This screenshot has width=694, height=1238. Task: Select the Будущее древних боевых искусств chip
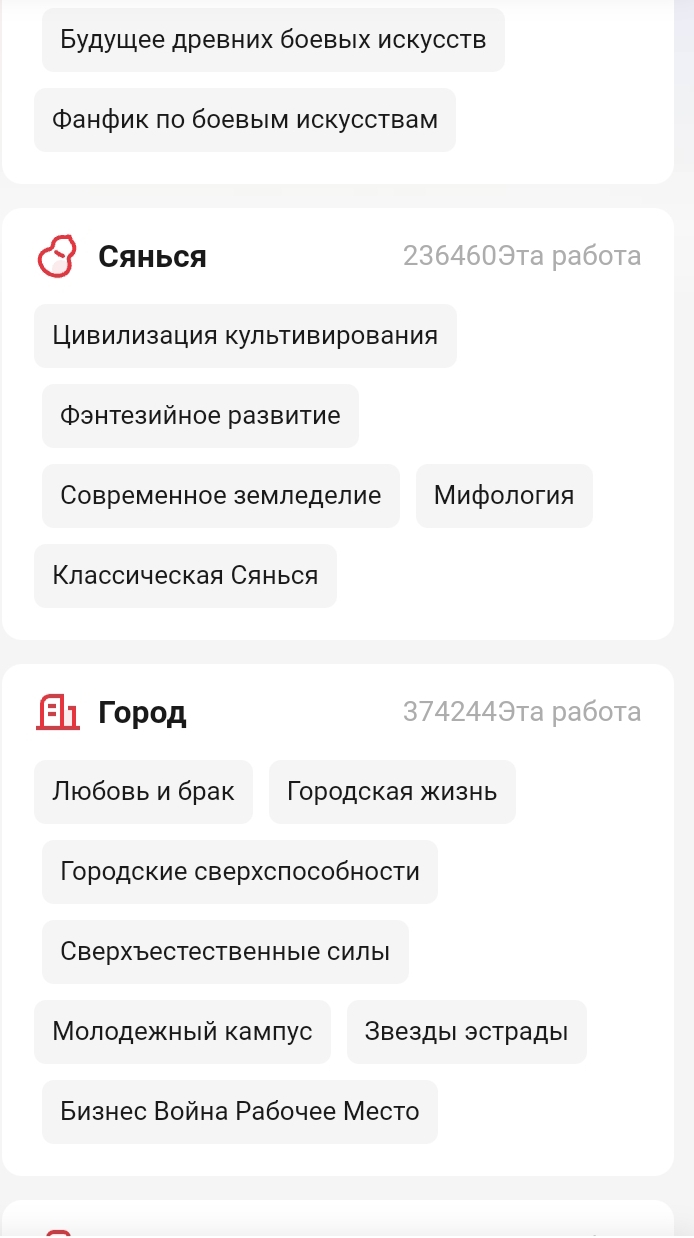[273, 40]
